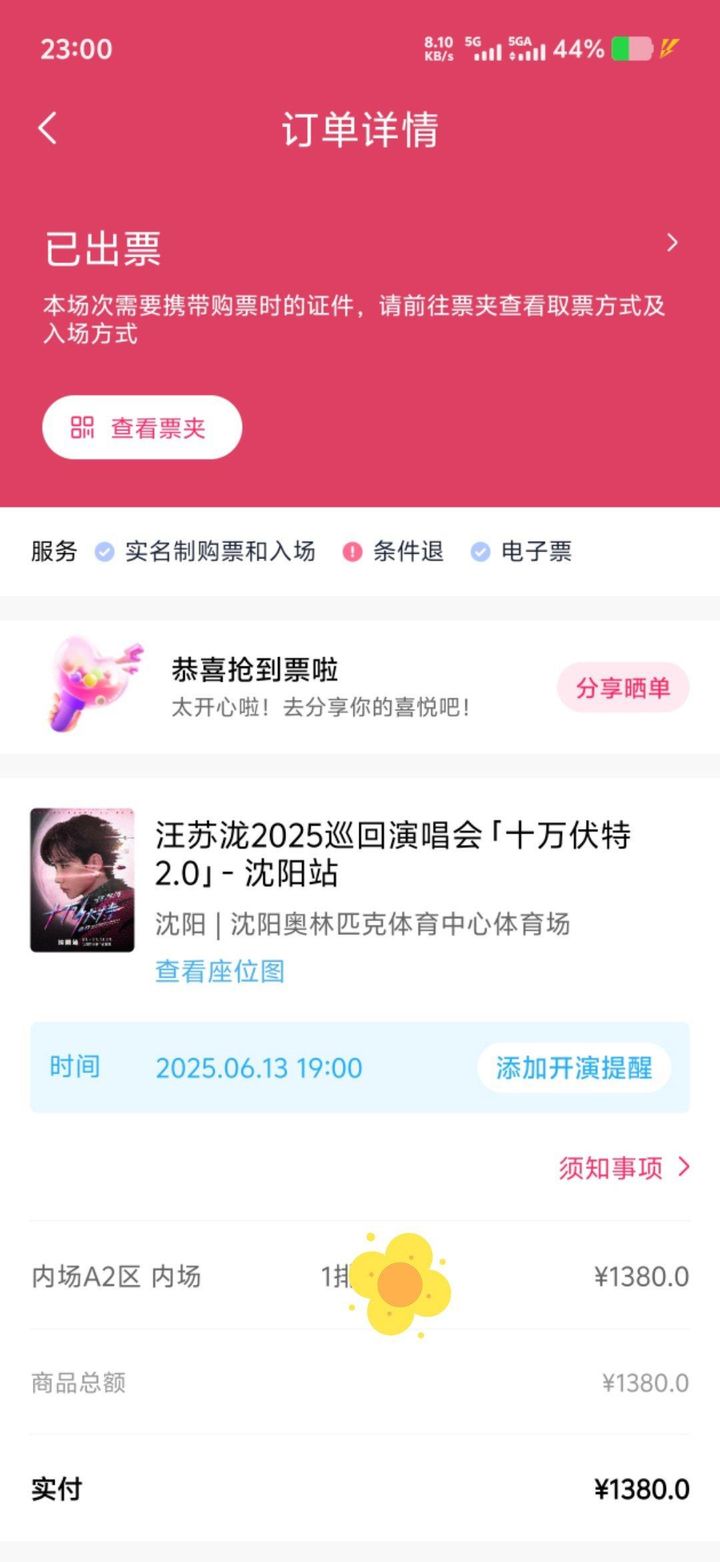Open the 汪苏泷 concert poster thumbnail
The image size is (720, 1562).
pyautogui.click(x=82, y=880)
